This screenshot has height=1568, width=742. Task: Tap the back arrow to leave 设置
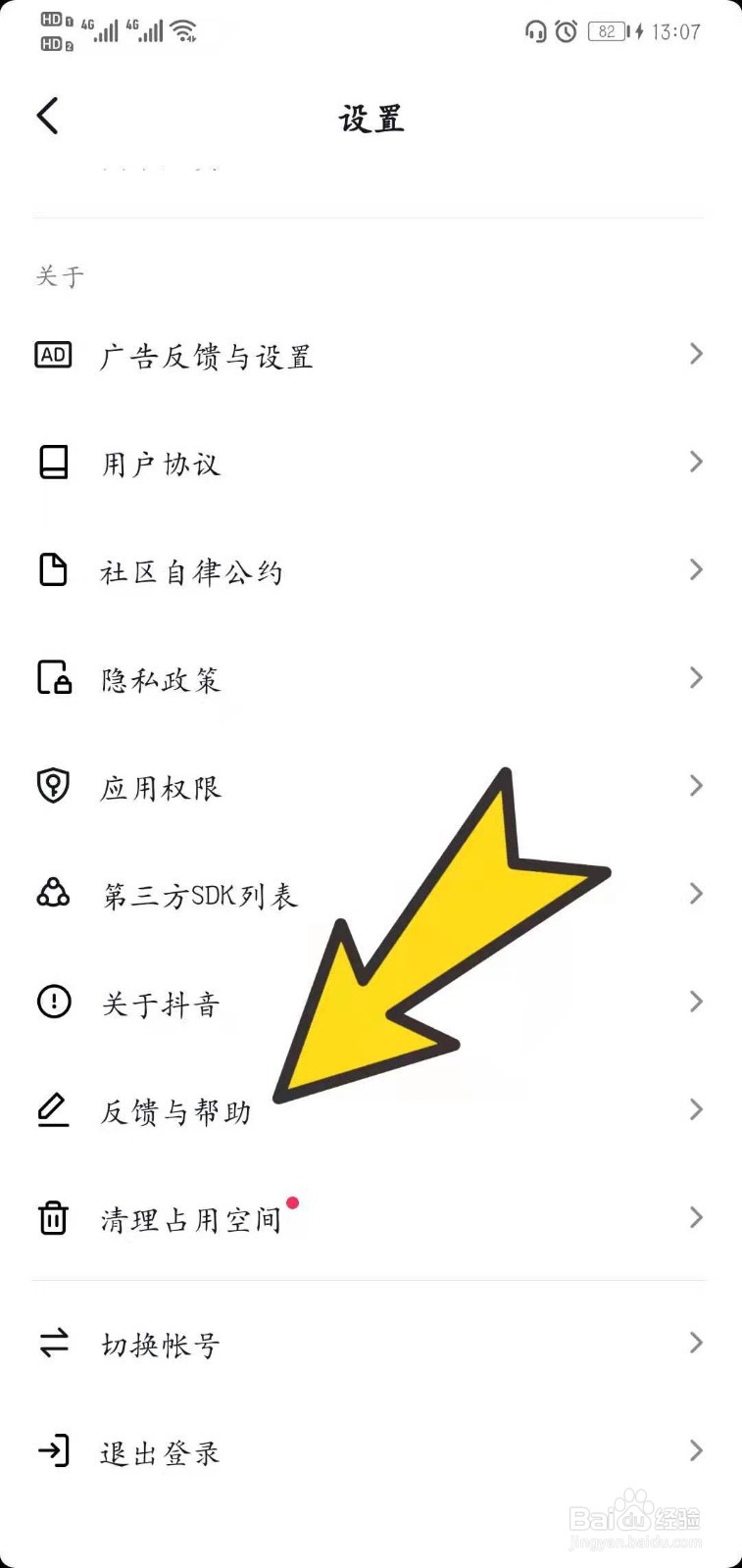[x=47, y=115]
